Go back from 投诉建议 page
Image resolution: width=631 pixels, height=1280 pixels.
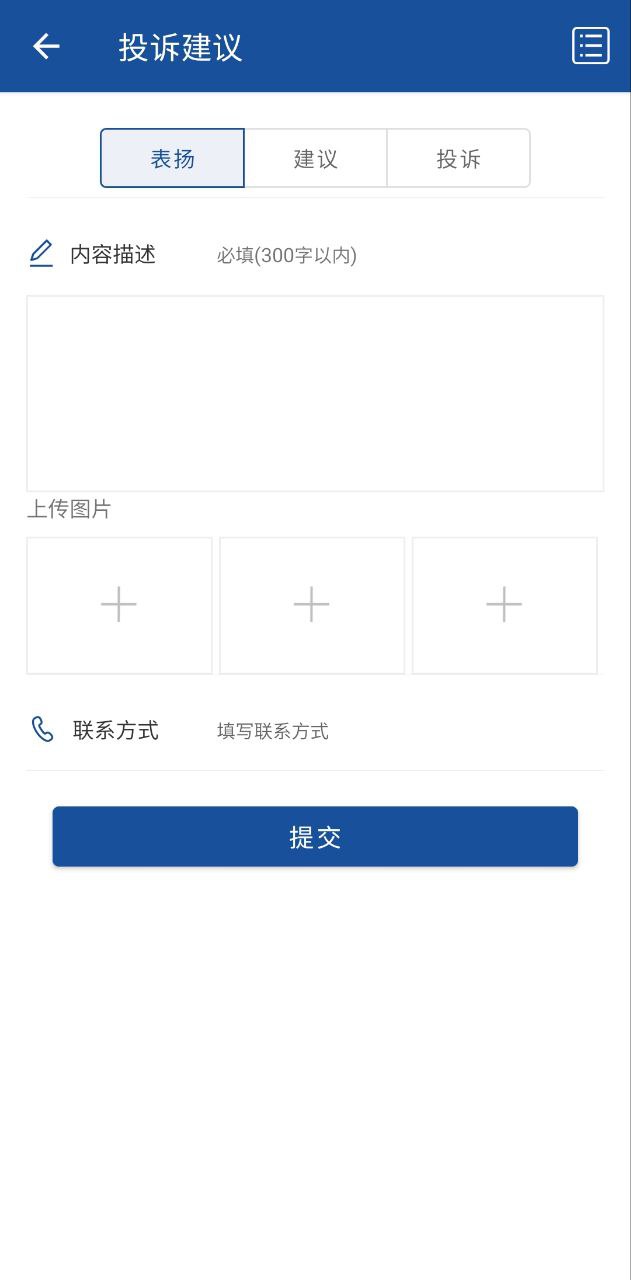click(46, 46)
